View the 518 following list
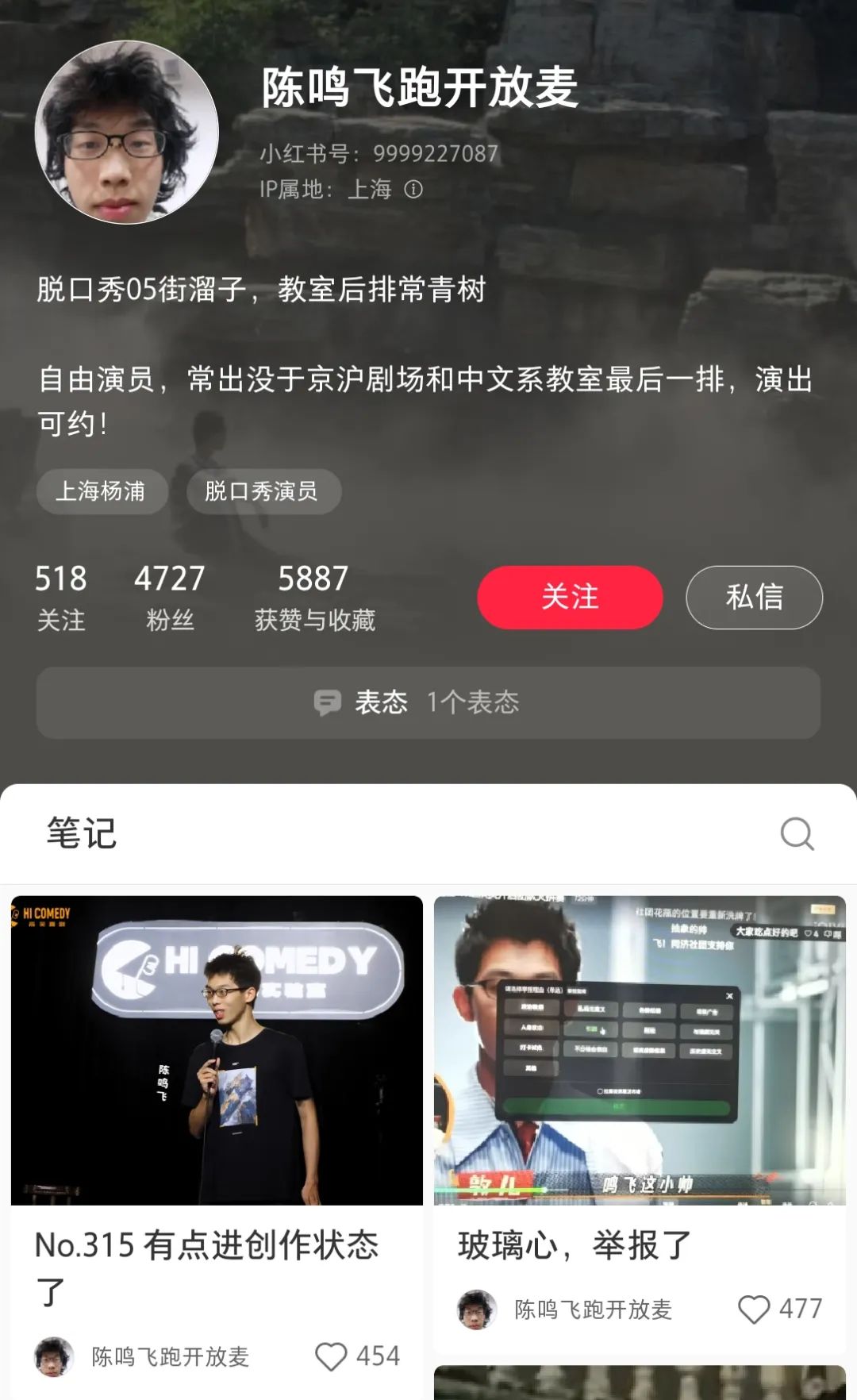 [61, 597]
